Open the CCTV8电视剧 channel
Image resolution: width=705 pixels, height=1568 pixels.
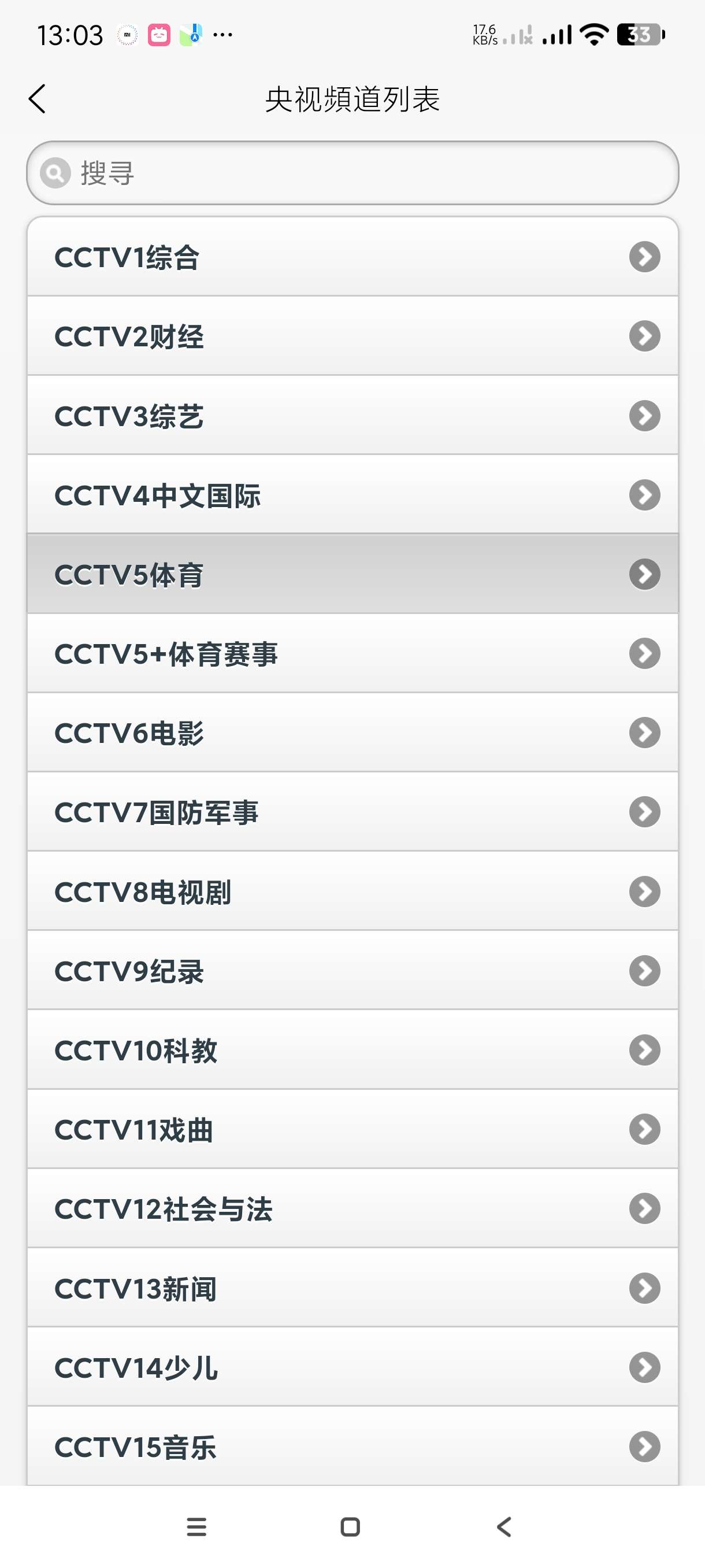(x=353, y=892)
